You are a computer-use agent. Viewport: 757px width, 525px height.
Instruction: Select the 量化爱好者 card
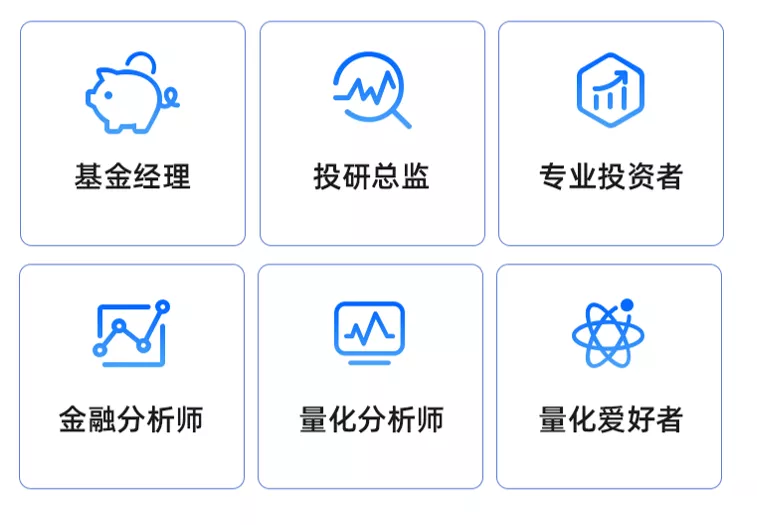(609, 376)
